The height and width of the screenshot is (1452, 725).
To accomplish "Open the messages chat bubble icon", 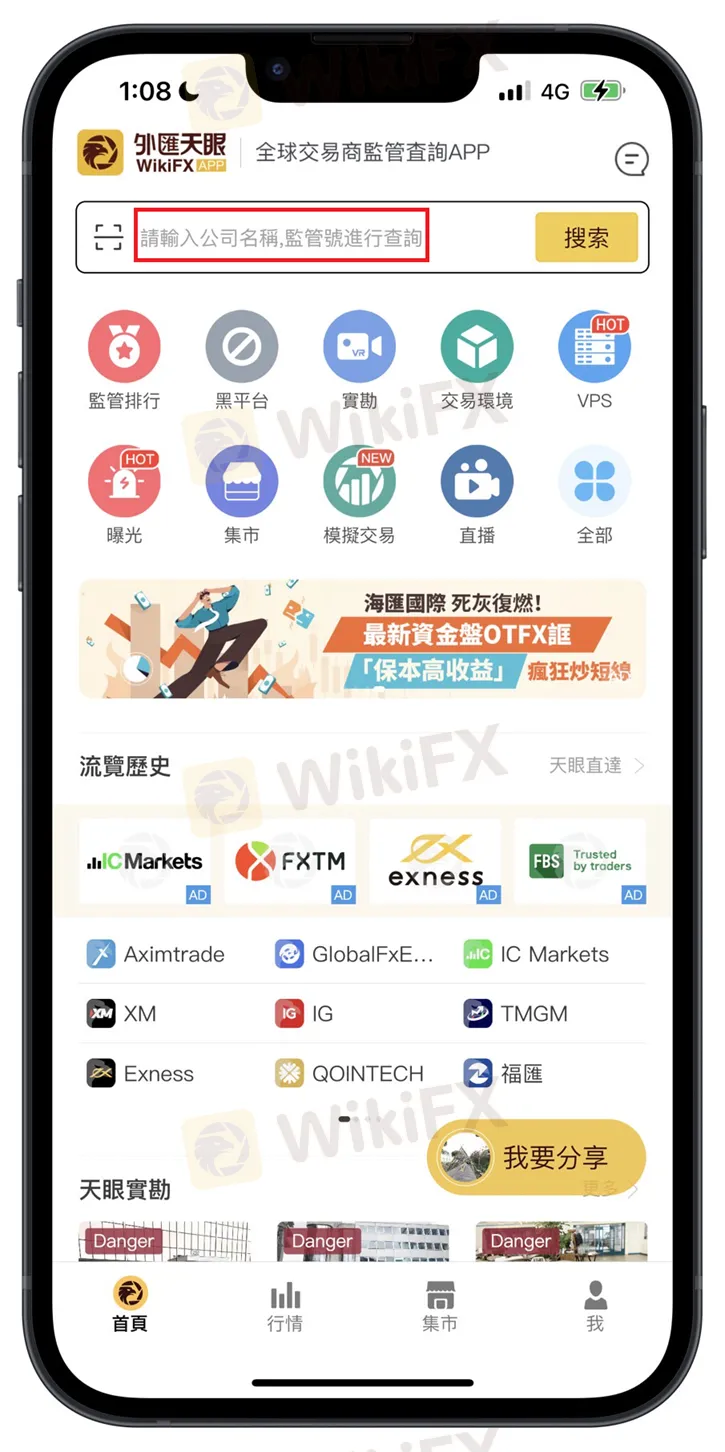I will pos(630,158).
